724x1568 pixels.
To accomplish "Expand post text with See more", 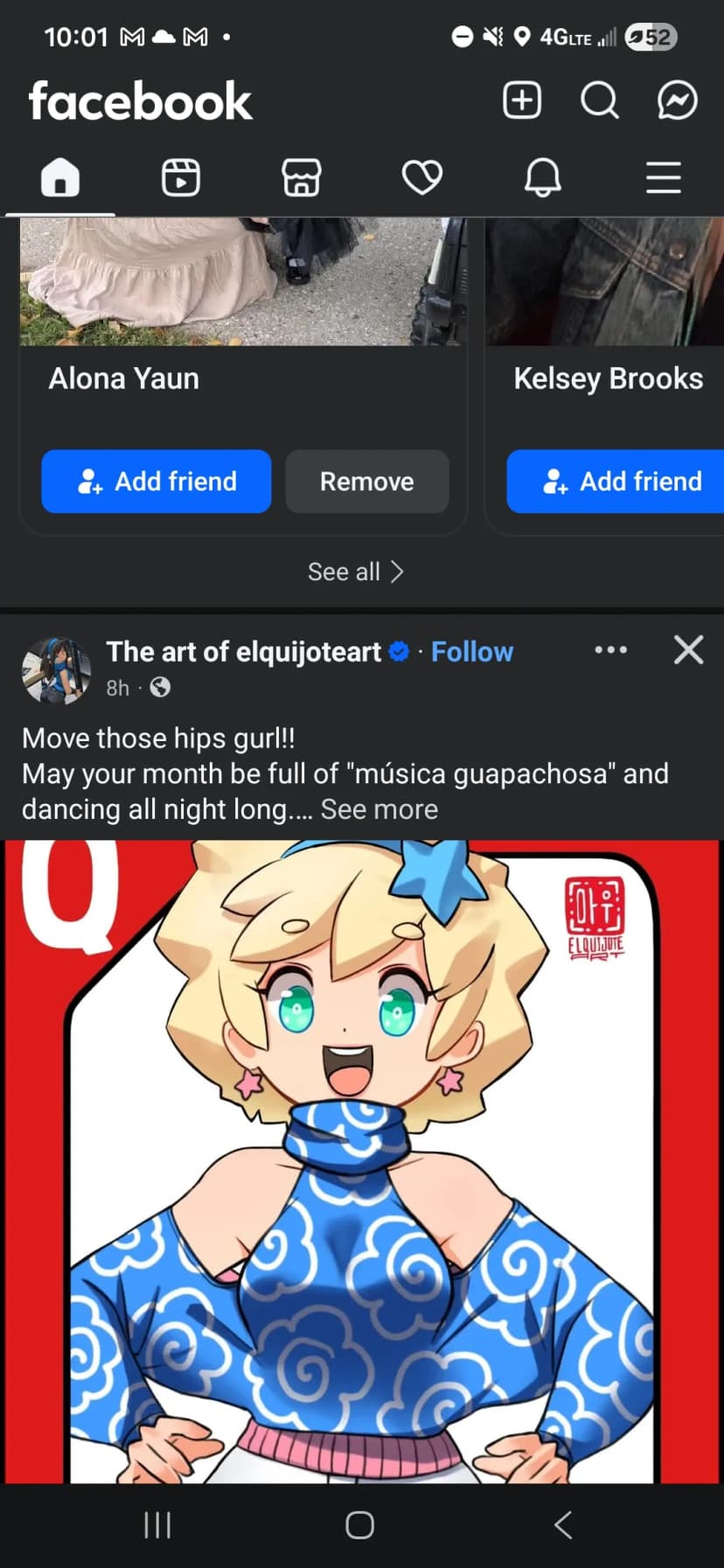I will click(379, 809).
